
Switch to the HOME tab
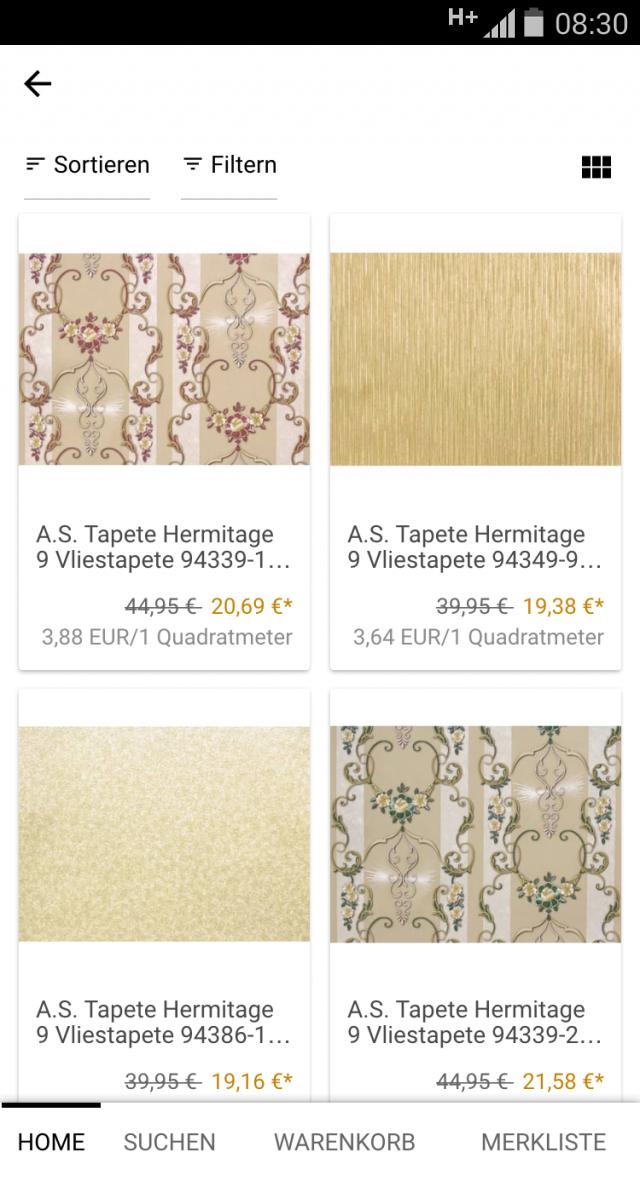pyautogui.click(x=51, y=1142)
